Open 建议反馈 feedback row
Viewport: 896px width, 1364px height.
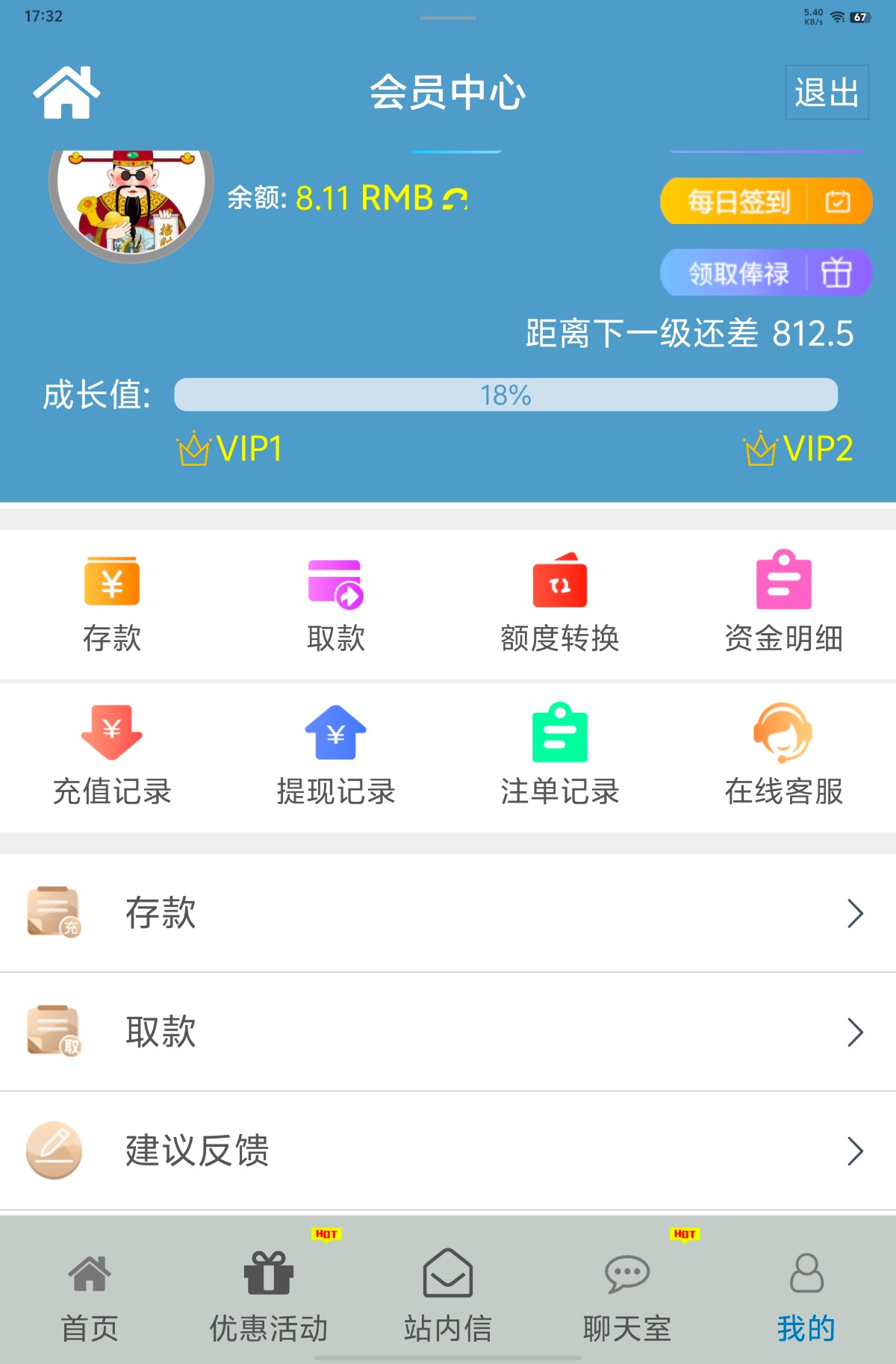click(448, 1150)
